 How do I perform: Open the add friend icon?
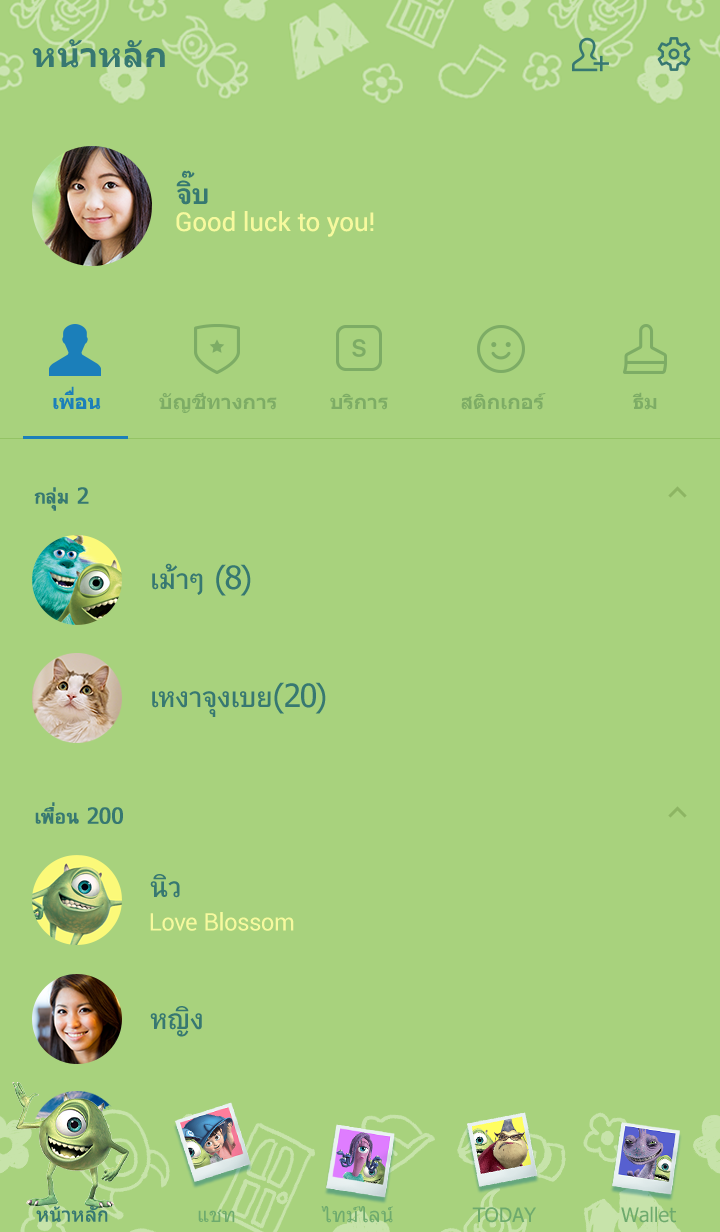tap(589, 55)
